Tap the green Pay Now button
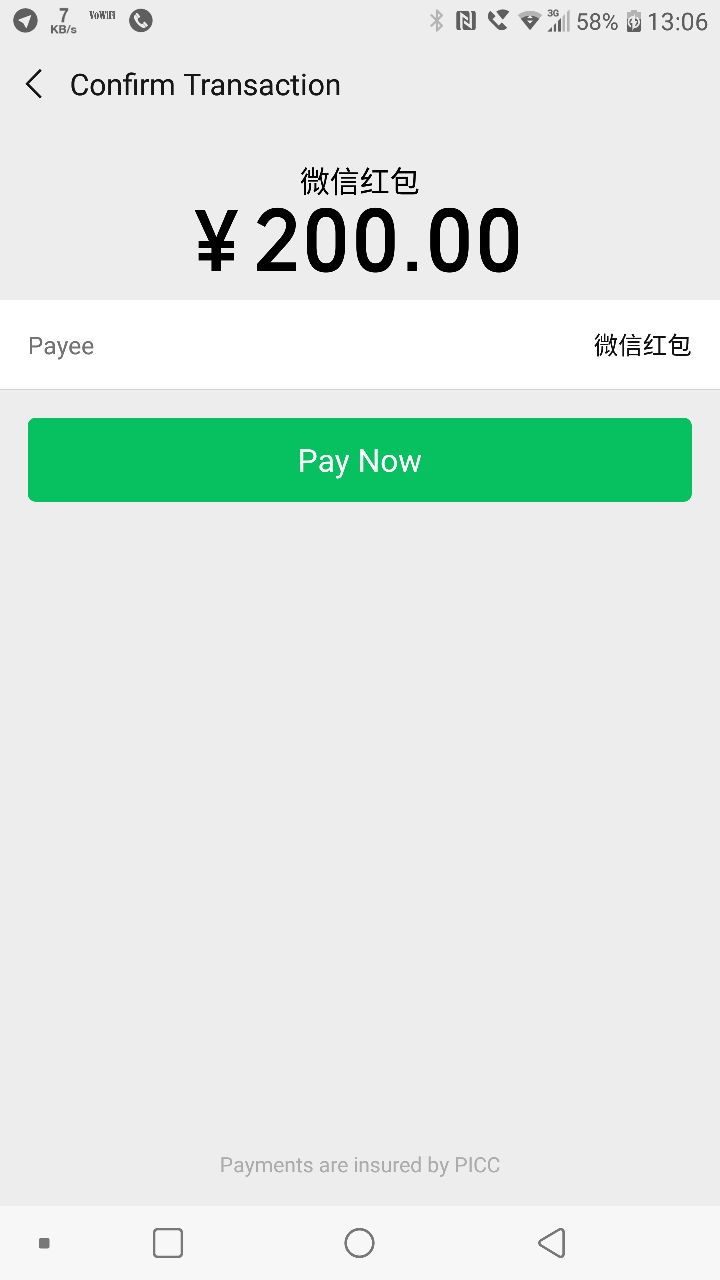This screenshot has height=1280, width=720. [360, 460]
